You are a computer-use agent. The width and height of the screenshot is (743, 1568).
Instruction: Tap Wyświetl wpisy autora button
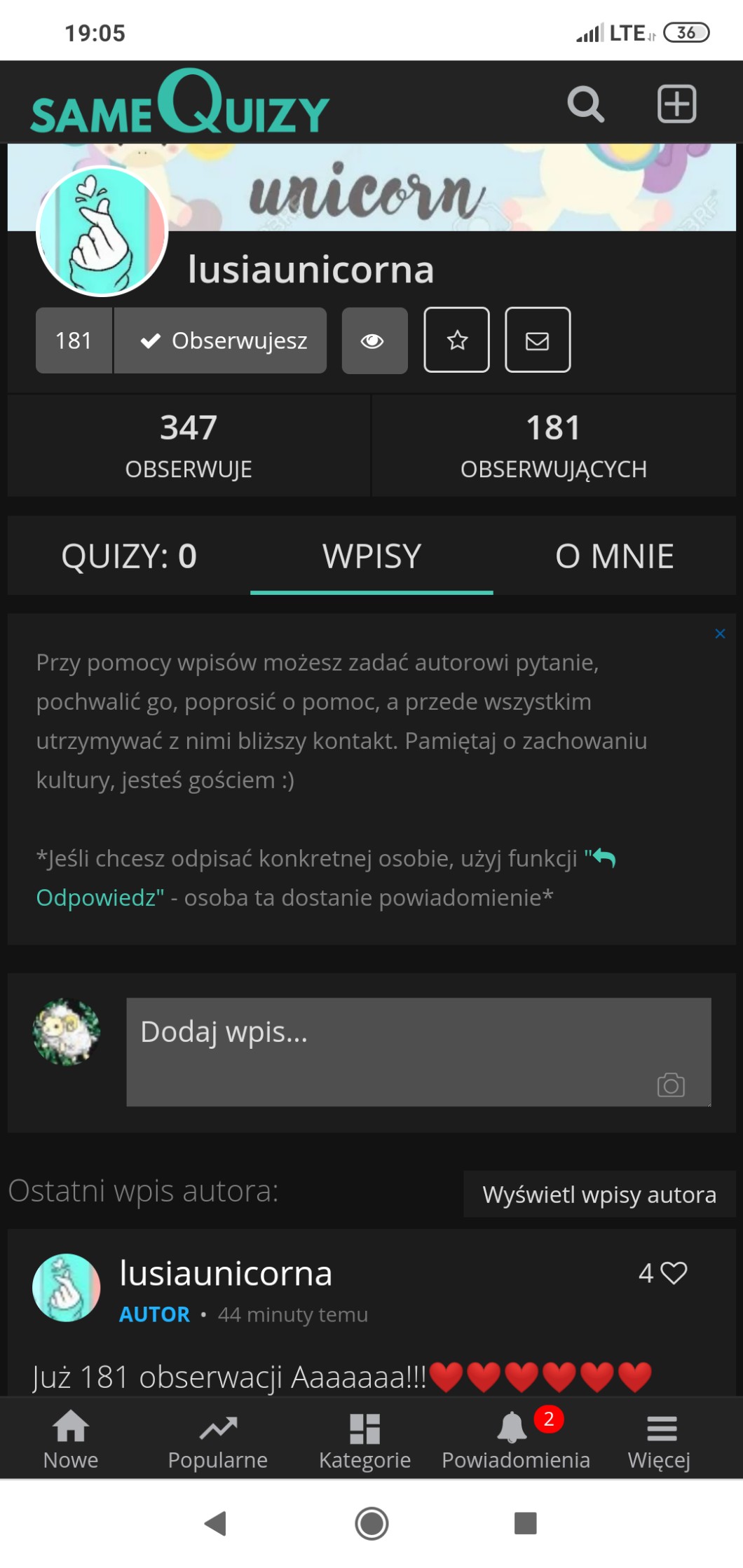599,1195
